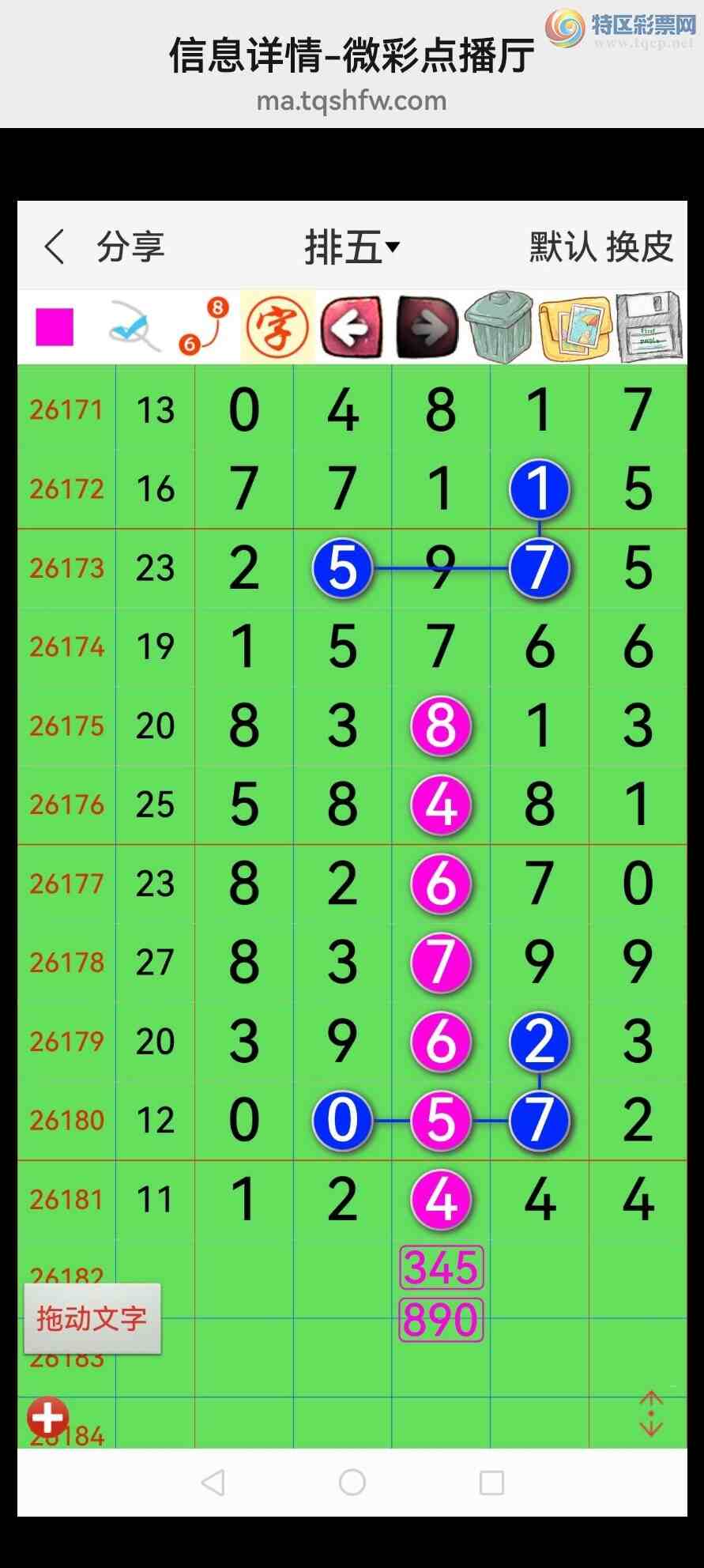The width and height of the screenshot is (704, 1568).
Task: Tap the system home button
Action: 352,1482
